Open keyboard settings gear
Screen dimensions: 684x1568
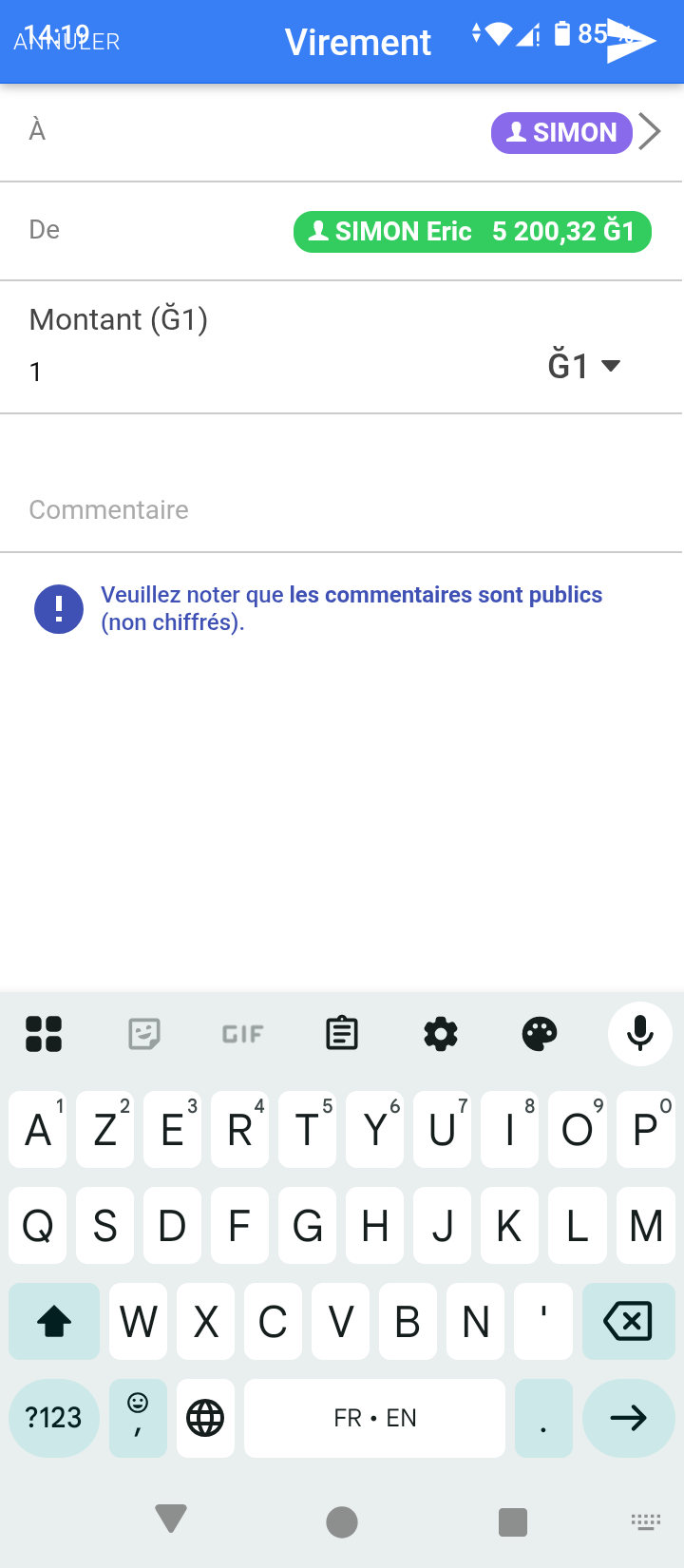point(441,1033)
